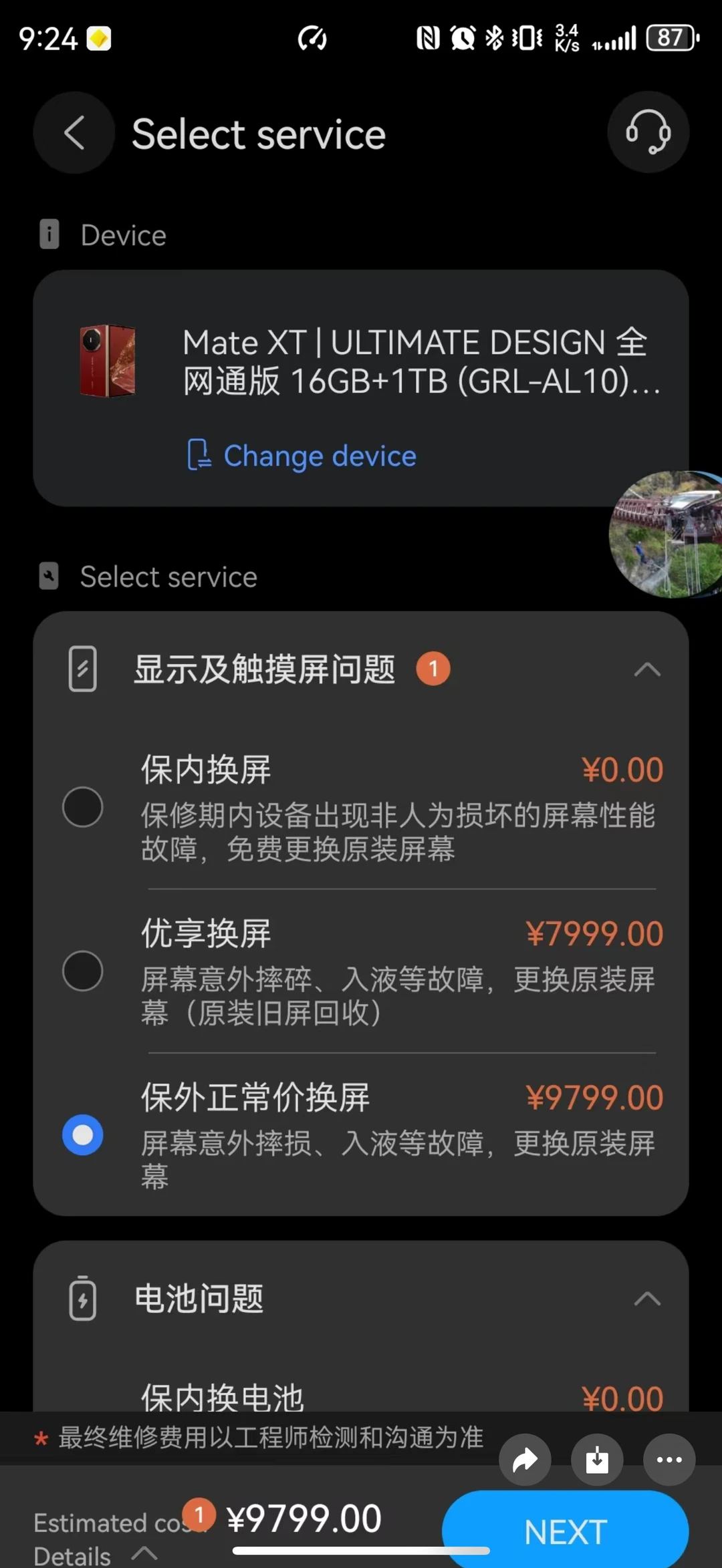The height and width of the screenshot is (1568, 722).
Task: Choose the 优享换屏 ¥7999 option
Action: tap(82, 971)
